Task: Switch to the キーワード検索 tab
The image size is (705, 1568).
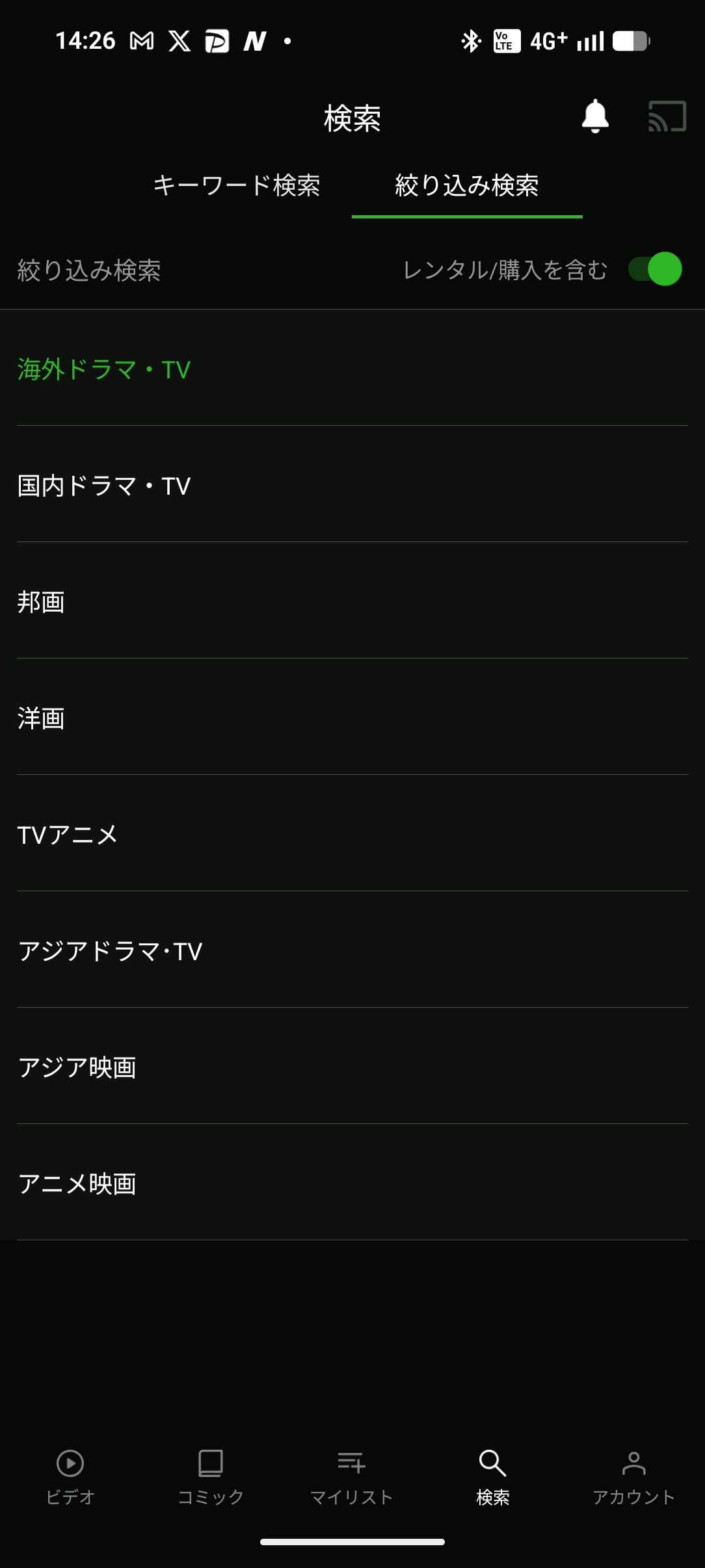Action: point(239,187)
